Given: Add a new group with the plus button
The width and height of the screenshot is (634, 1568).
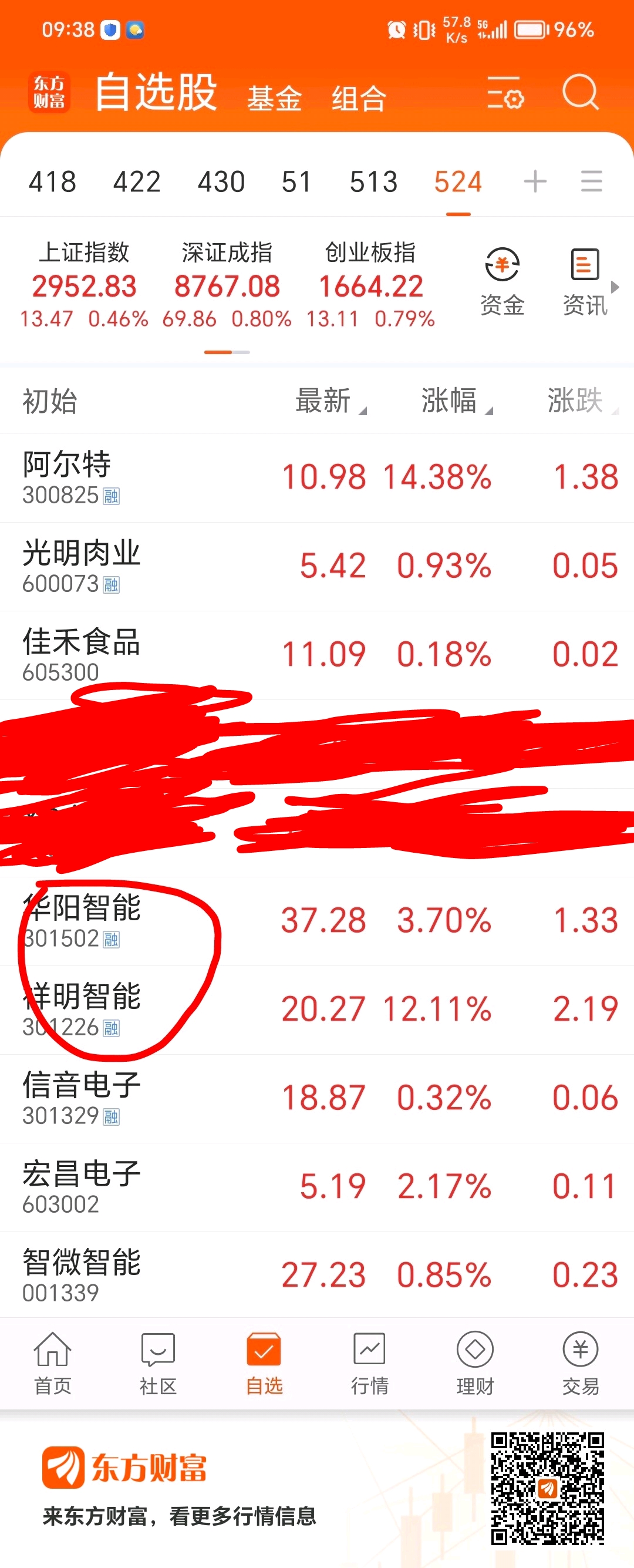Looking at the screenshot, I should point(534,180).
